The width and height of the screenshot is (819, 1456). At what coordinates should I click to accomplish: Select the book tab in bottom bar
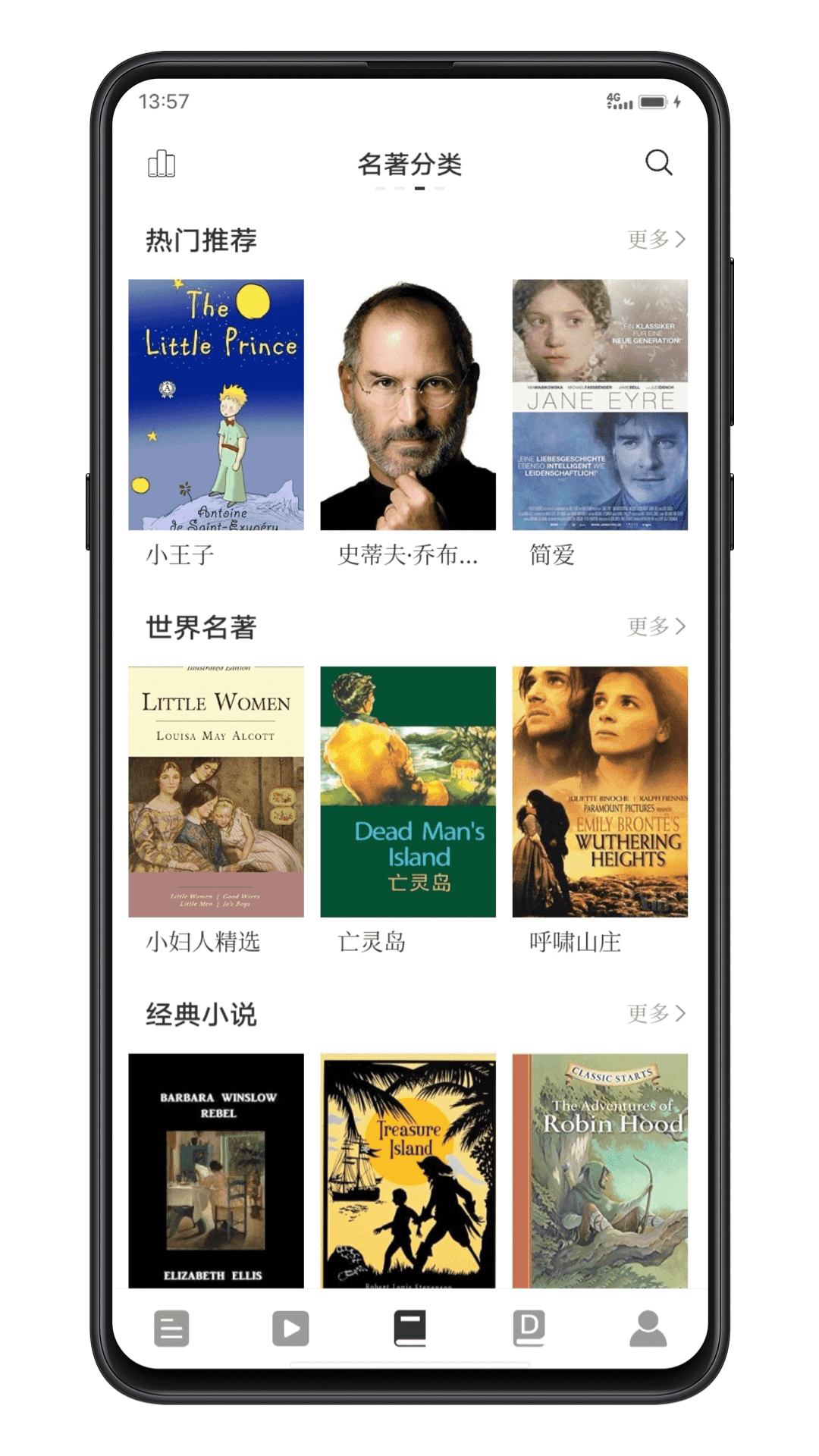(x=409, y=1329)
